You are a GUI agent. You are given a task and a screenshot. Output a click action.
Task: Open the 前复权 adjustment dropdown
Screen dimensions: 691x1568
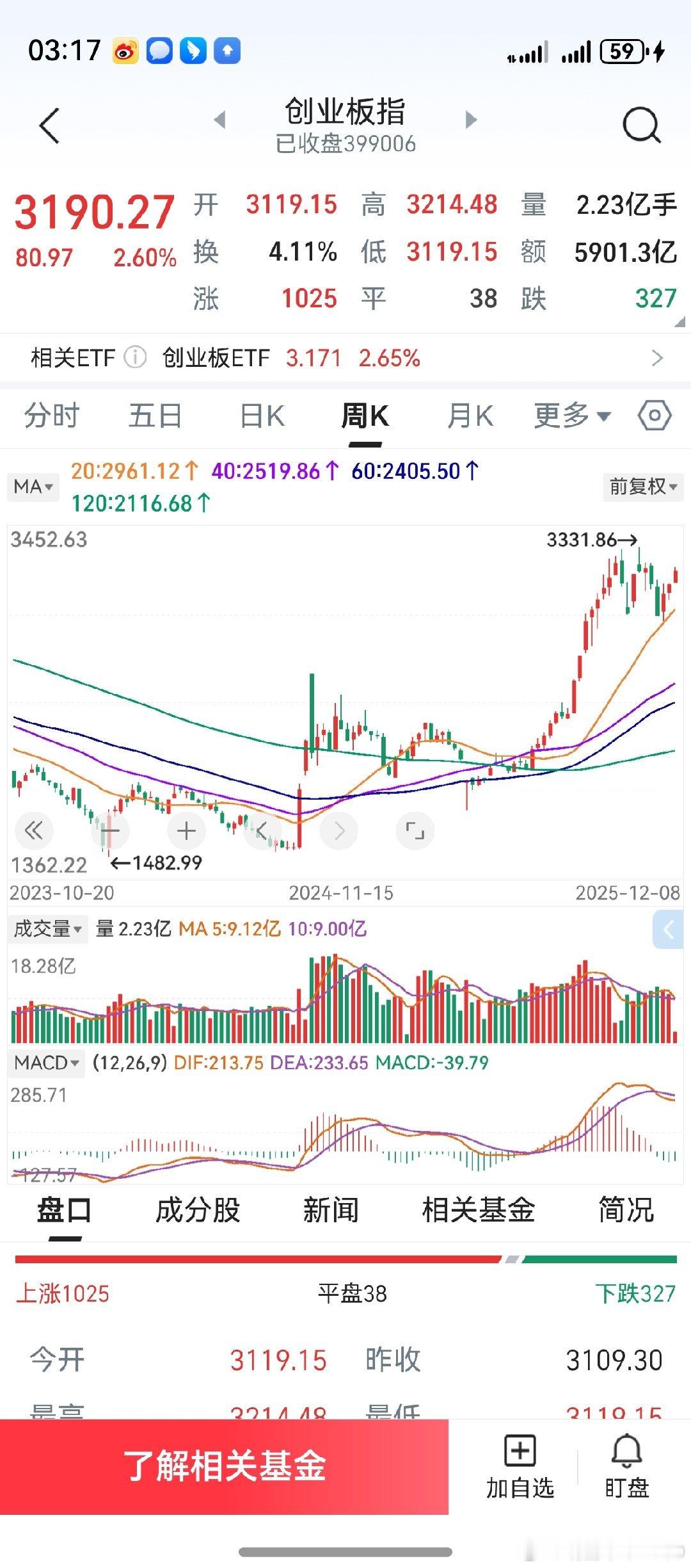pyautogui.click(x=642, y=487)
